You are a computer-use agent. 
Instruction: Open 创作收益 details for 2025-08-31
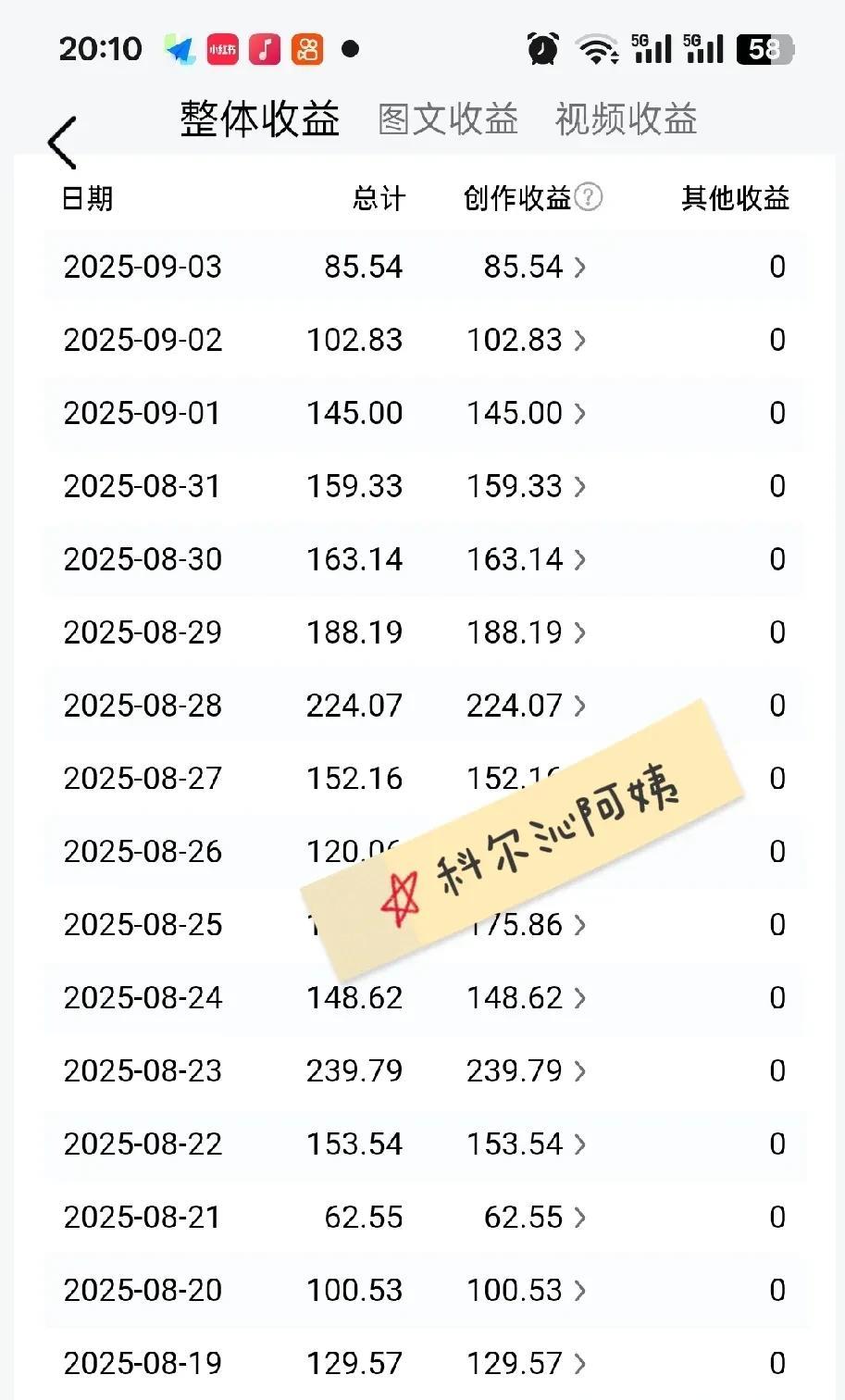(526, 486)
